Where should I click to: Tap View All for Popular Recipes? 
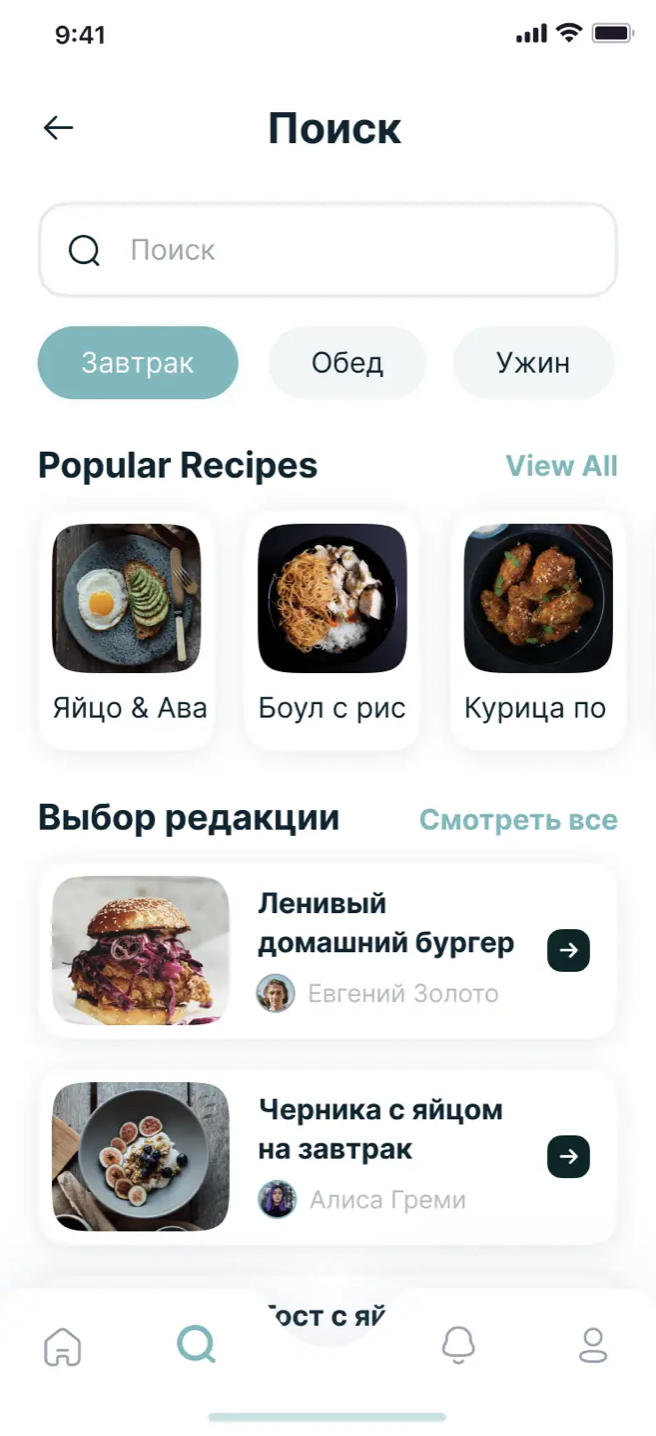(x=561, y=466)
